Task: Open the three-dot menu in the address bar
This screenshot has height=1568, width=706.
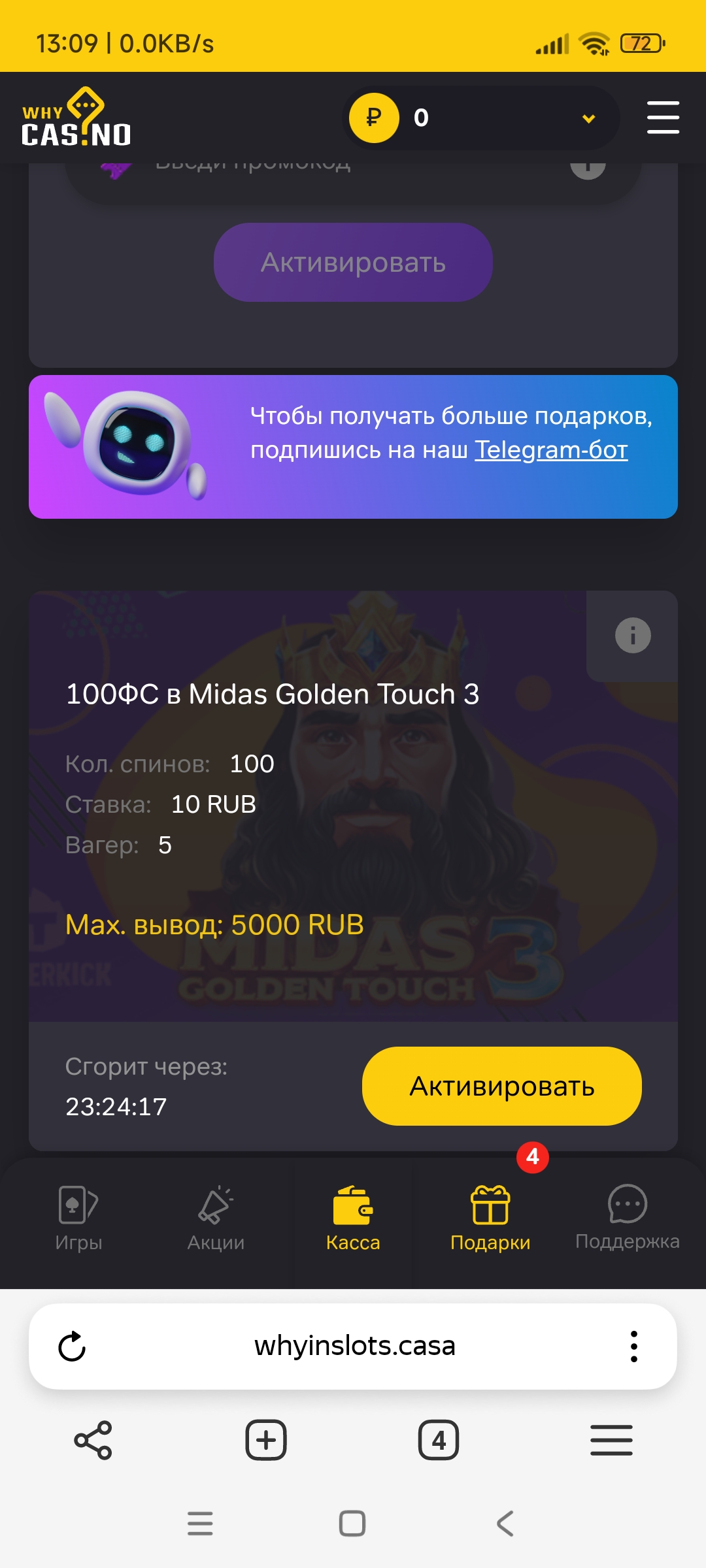Action: coord(633,1347)
